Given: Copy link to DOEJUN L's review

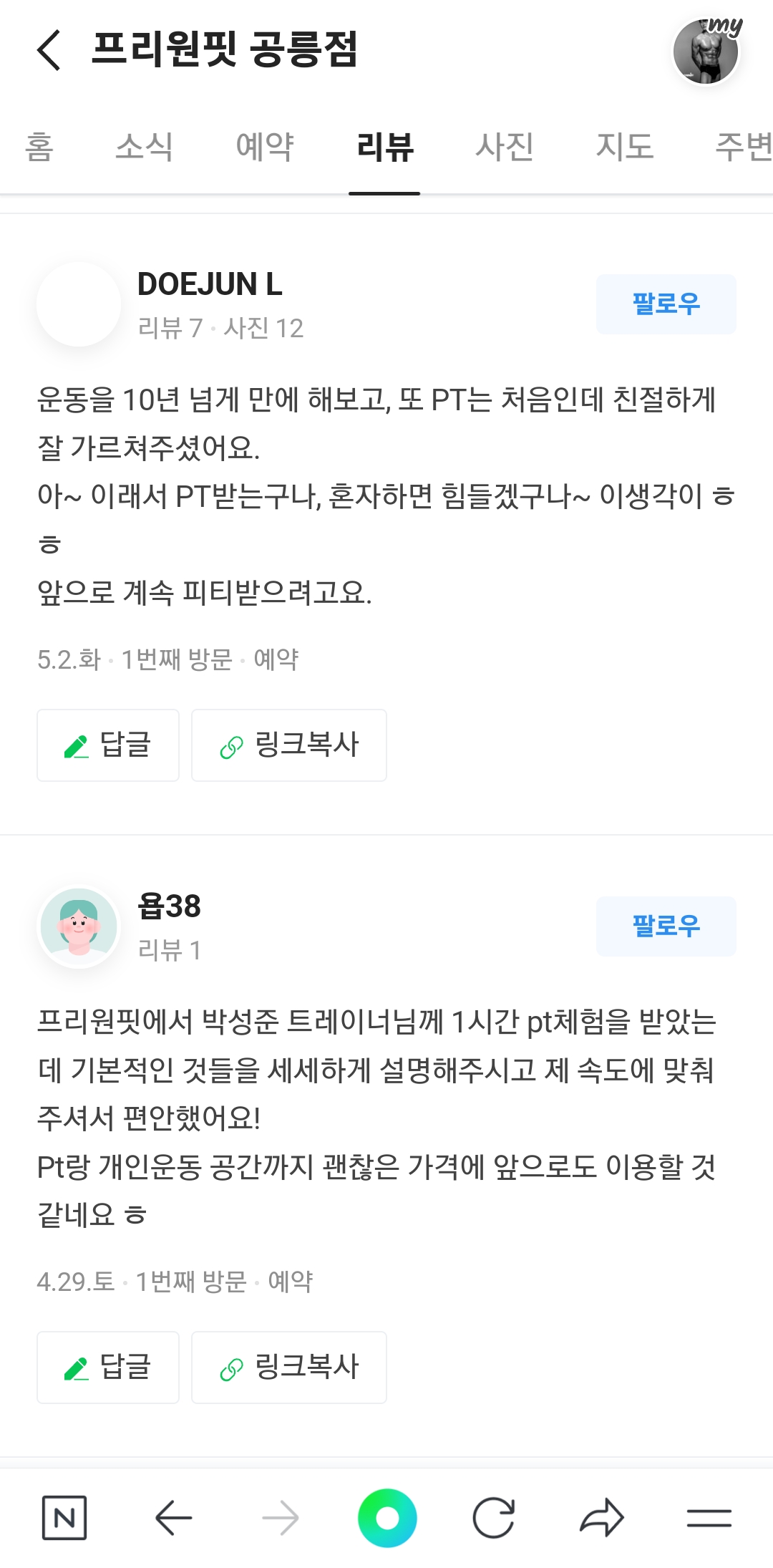Looking at the screenshot, I should (x=289, y=745).
